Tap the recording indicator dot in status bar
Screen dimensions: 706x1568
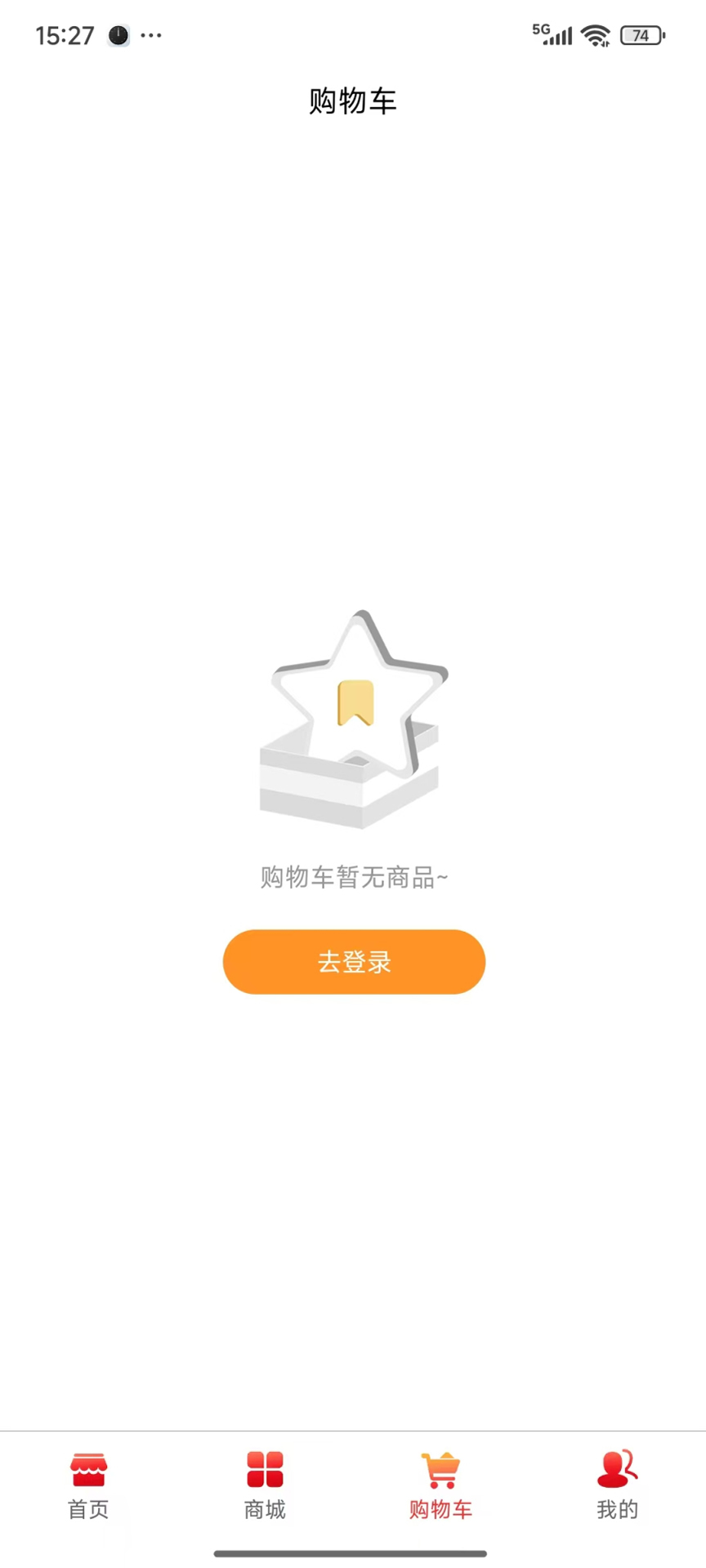[118, 36]
